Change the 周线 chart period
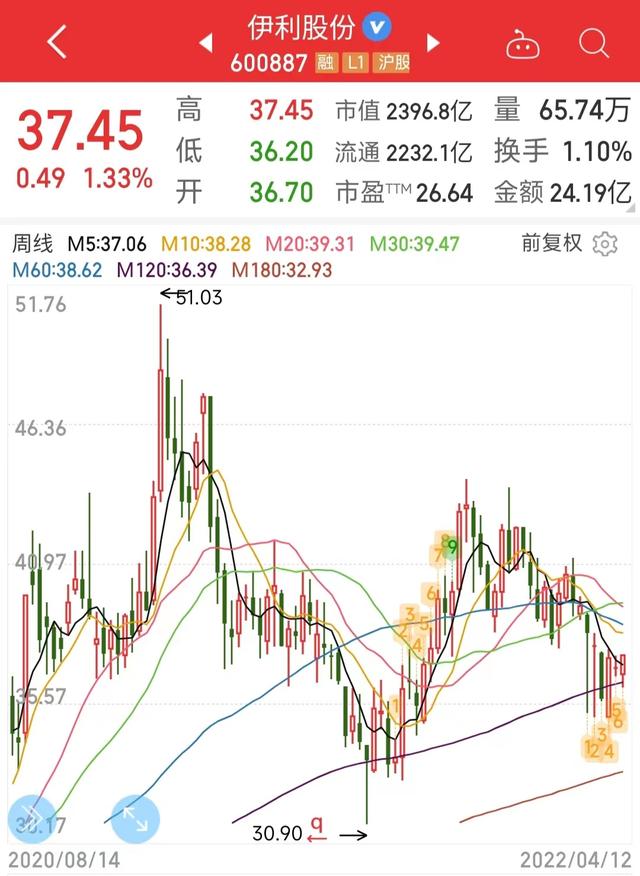Viewport: 640px width, 876px height. click(x=34, y=243)
